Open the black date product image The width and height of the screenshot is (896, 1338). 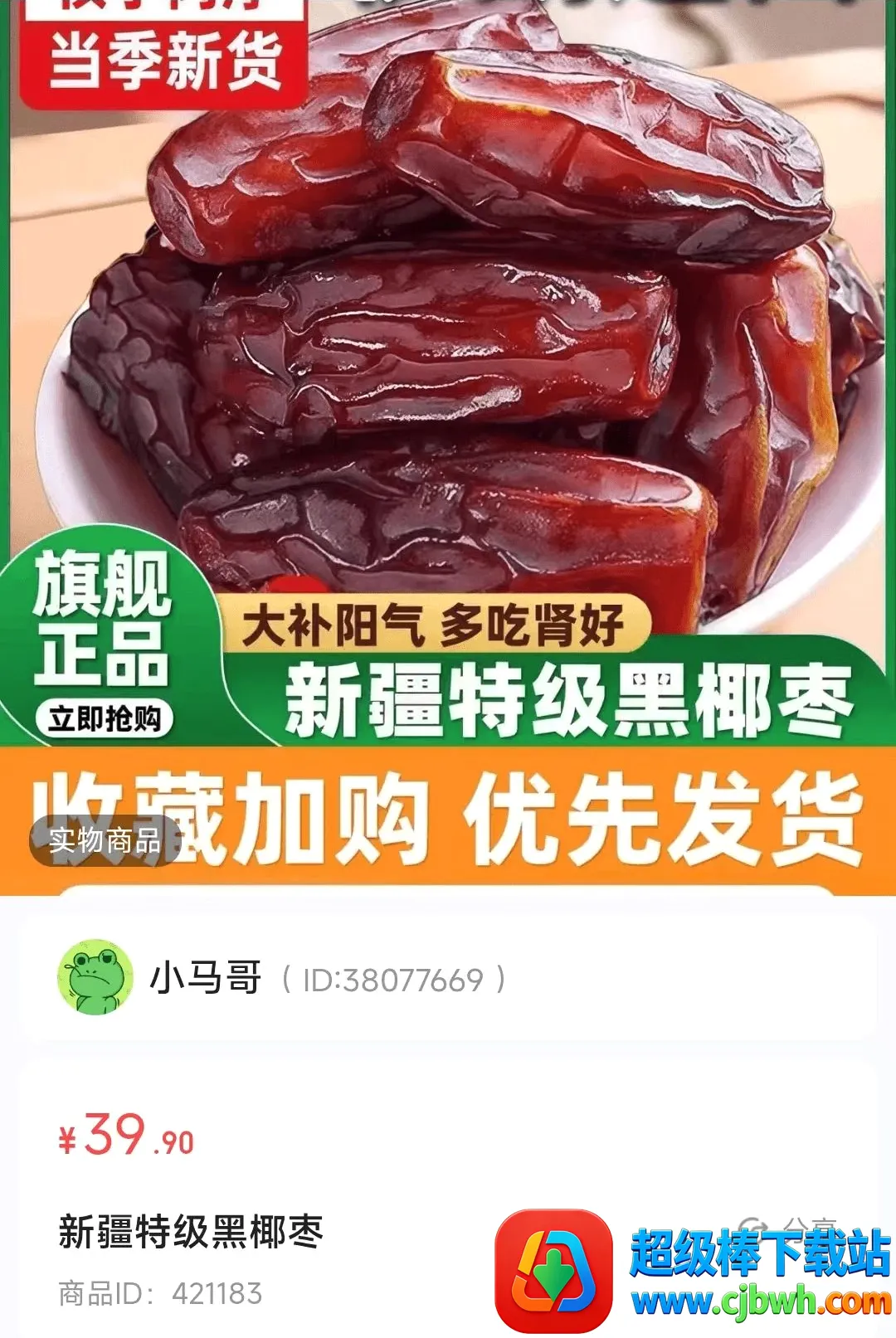(x=448, y=448)
